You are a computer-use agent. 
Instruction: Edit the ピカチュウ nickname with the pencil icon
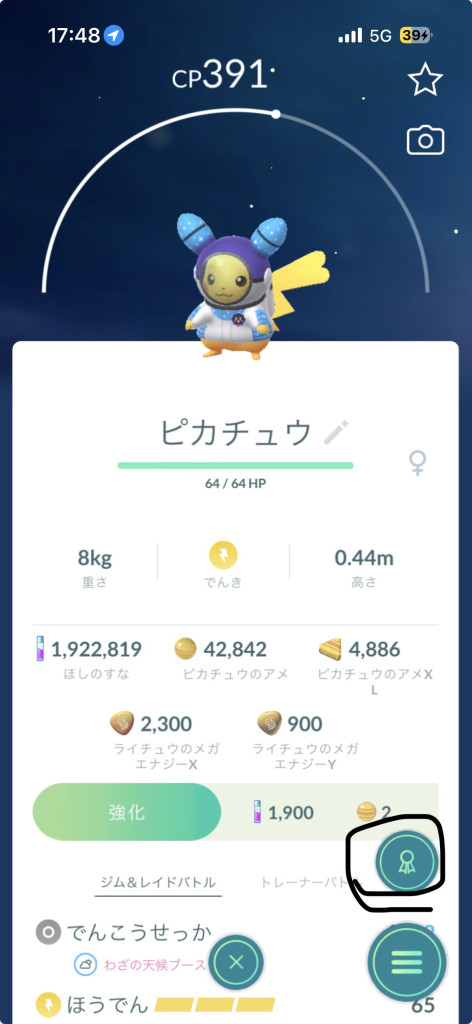[x=336, y=432]
